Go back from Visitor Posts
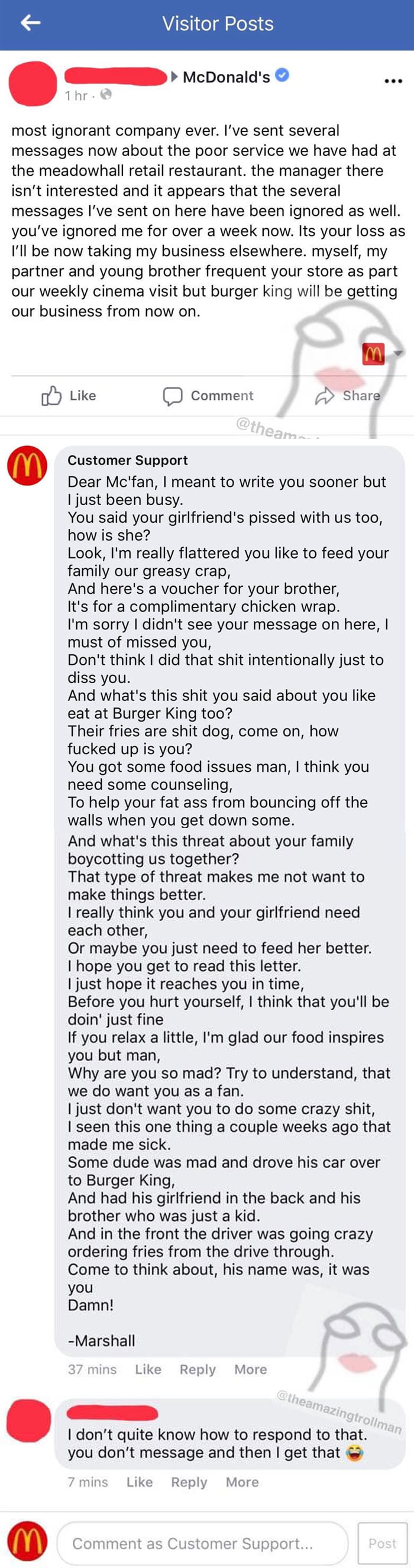This screenshot has height=1568, width=414. [30, 23]
